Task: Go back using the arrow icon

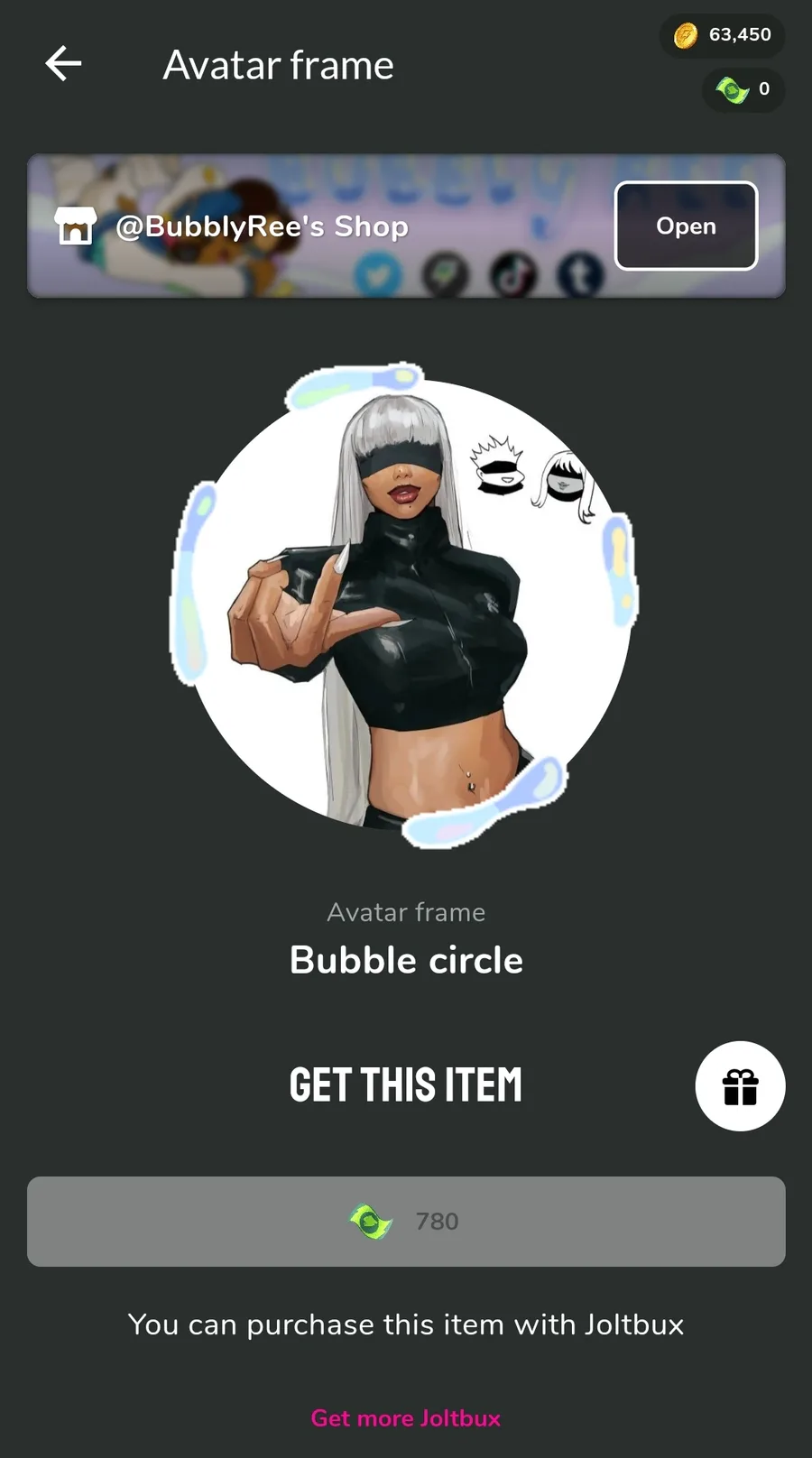Action: (63, 64)
